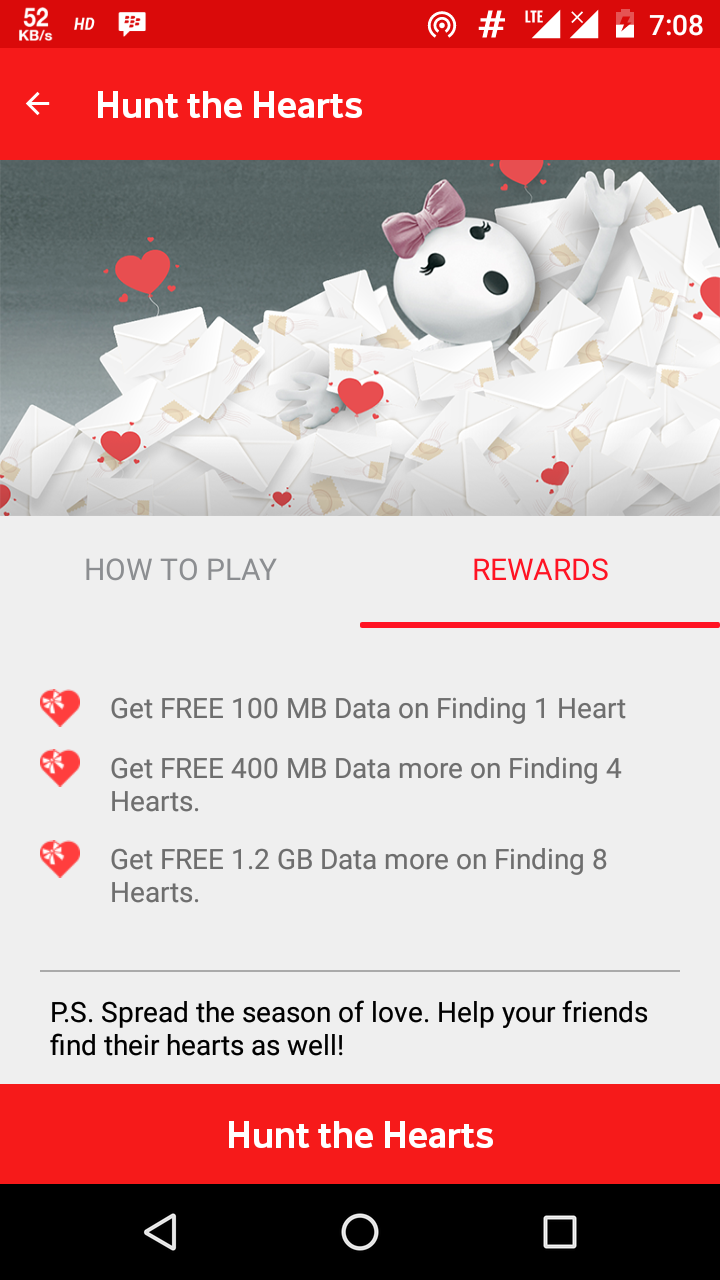The width and height of the screenshot is (720, 1280).
Task: Select the Rewards tab
Action: tap(540, 570)
